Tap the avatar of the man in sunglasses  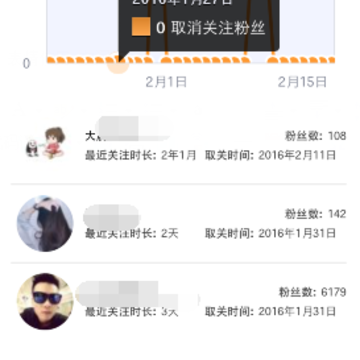point(45,302)
